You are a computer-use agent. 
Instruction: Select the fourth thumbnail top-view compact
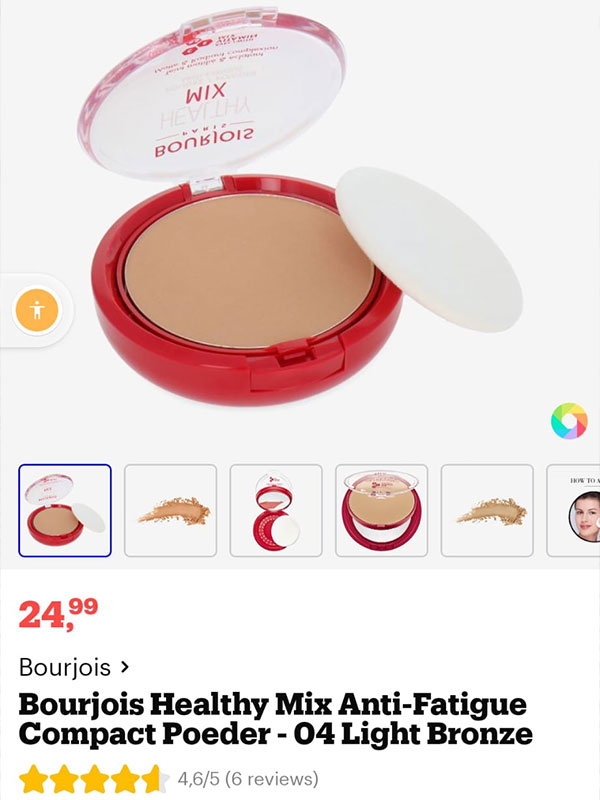(x=381, y=510)
